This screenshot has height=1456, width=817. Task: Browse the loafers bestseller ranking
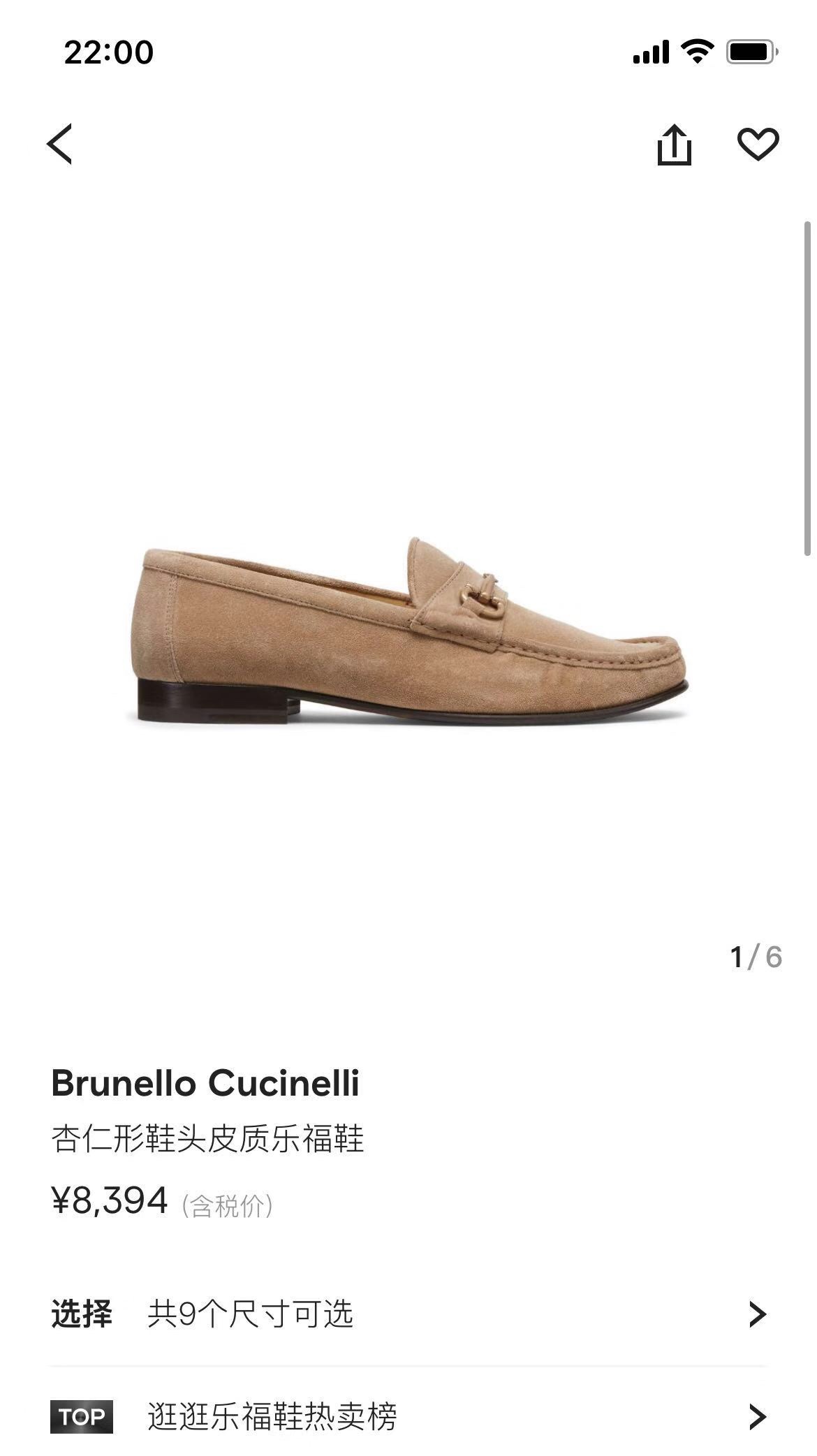click(x=408, y=1416)
